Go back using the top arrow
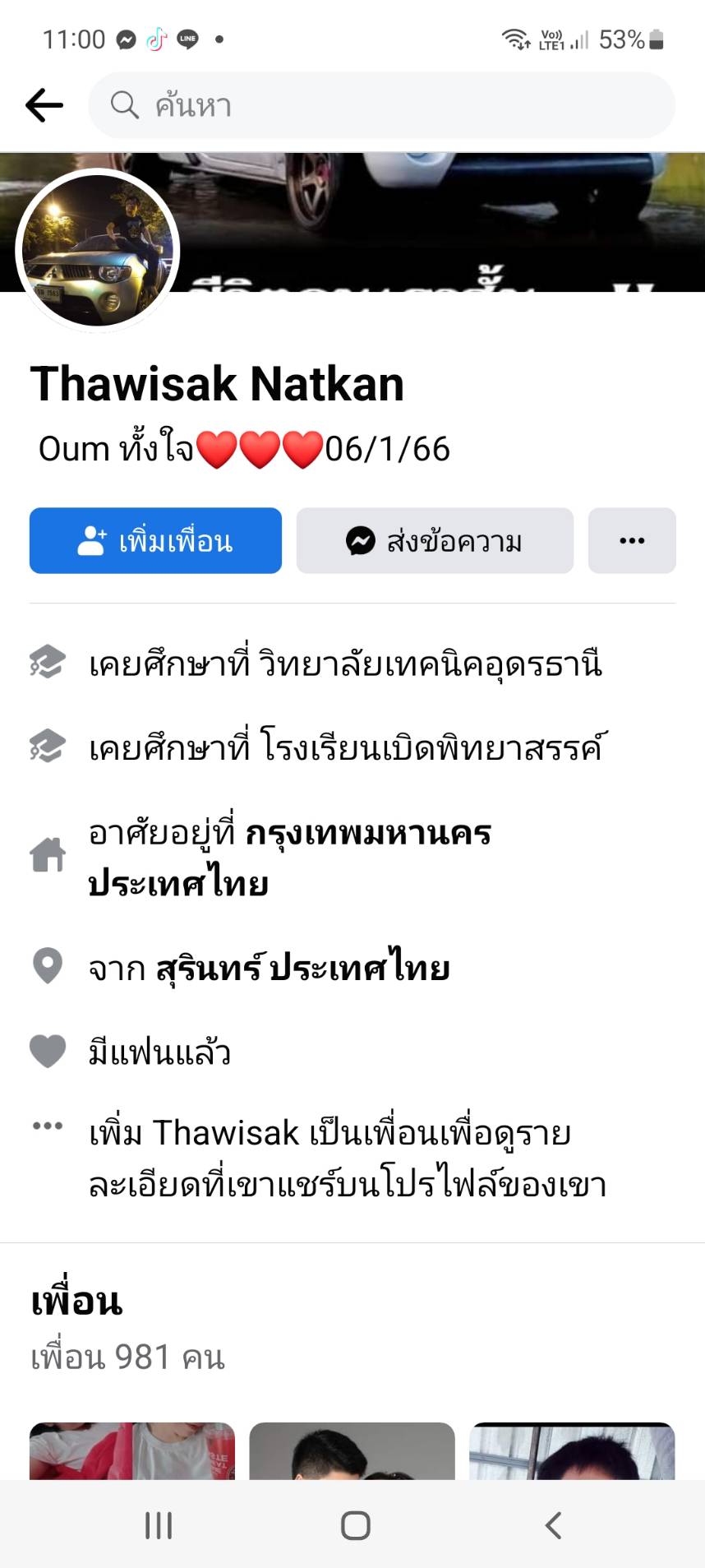This screenshot has width=705, height=1568. coord(44,105)
